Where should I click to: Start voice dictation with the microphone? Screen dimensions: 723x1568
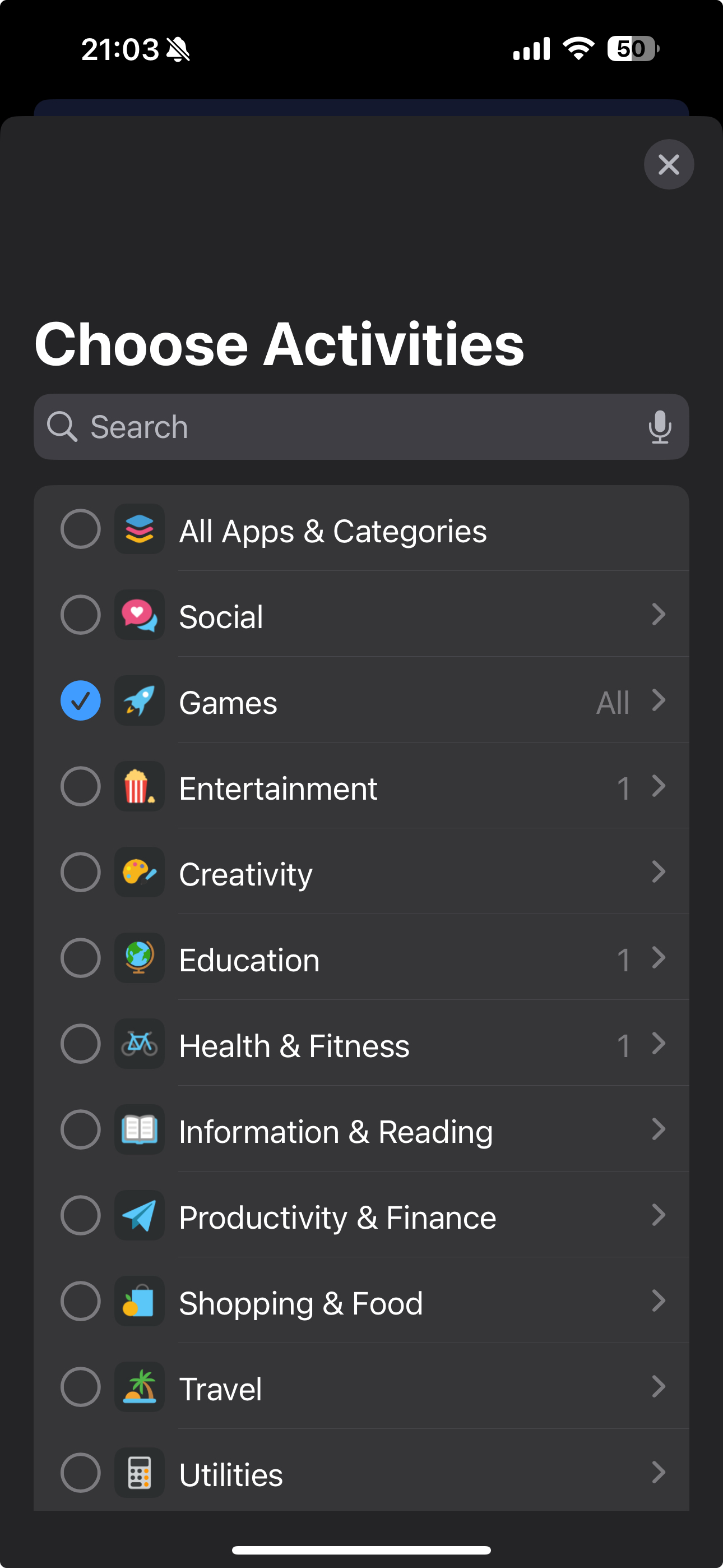[x=659, y=427]
